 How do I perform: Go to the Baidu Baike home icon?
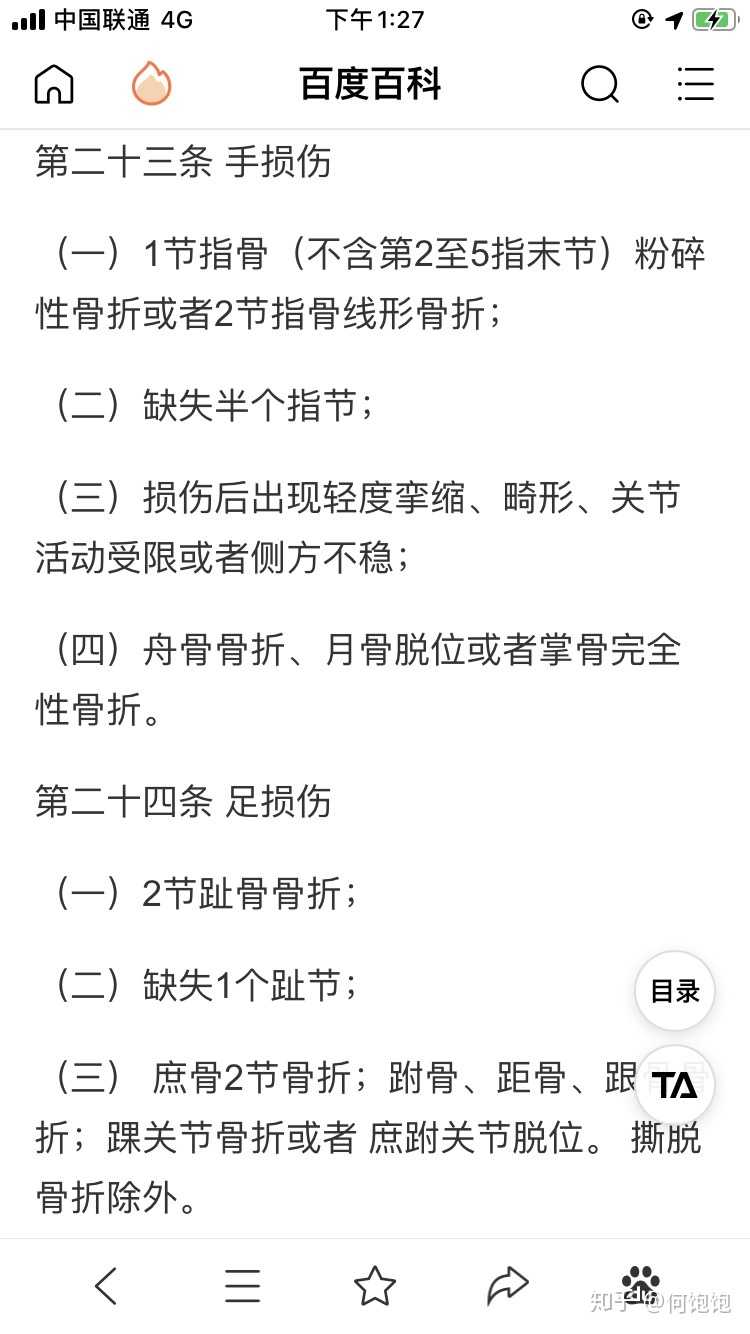click(x=54, y=84)
